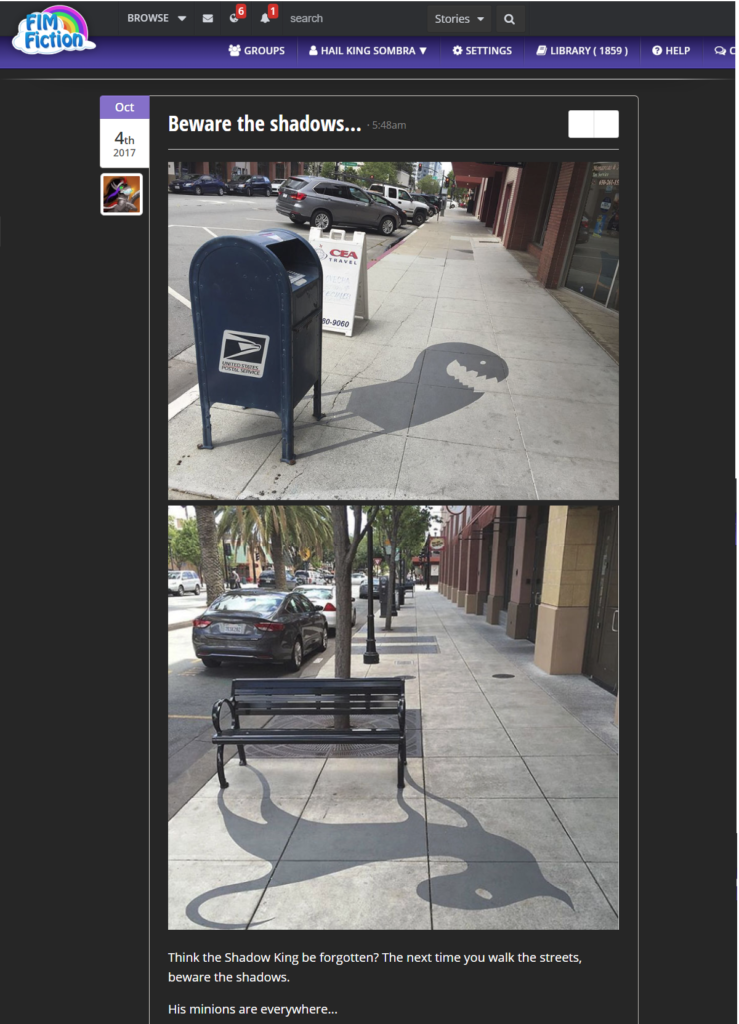
Task: Open the Help page
Action: tap(671, 50)
